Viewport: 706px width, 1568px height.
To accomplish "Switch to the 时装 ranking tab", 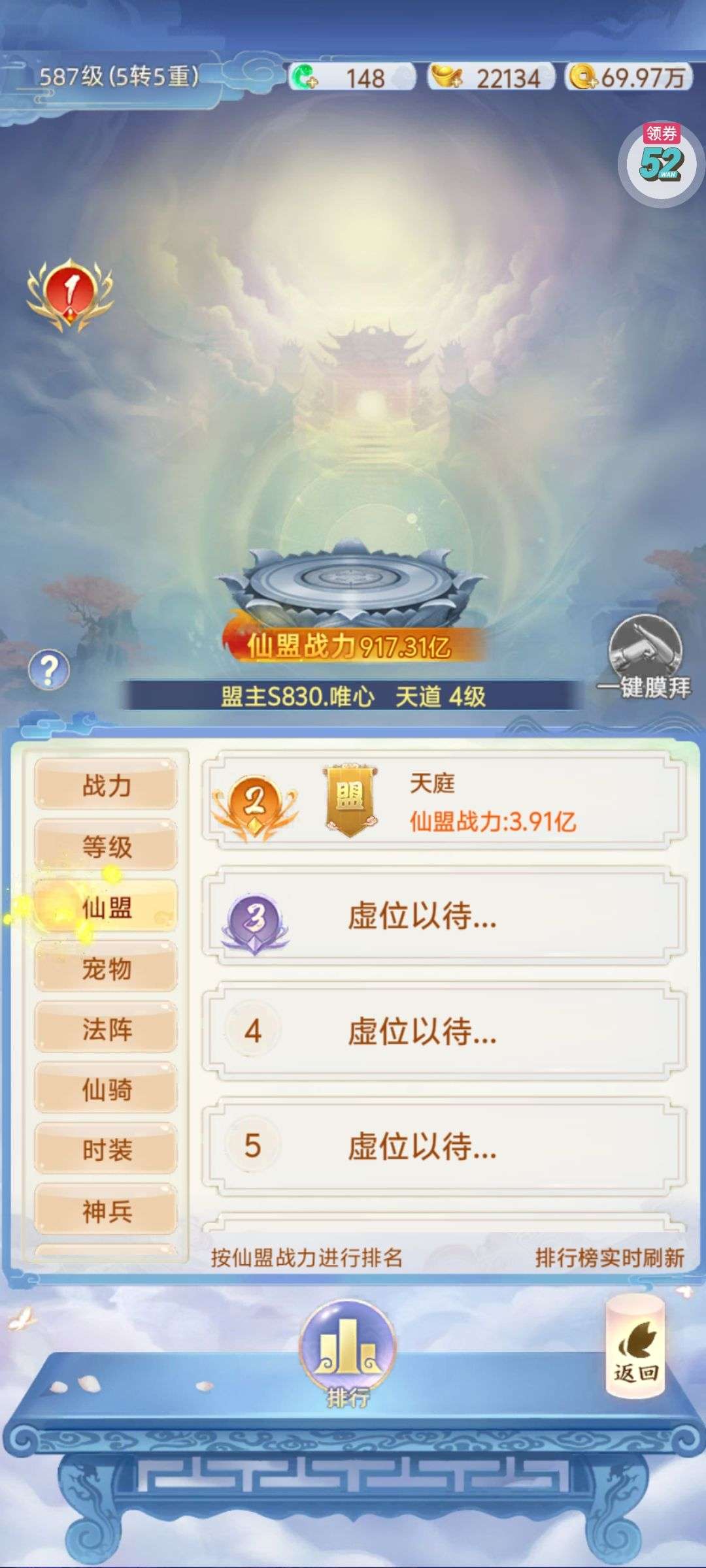I will [106, 1150].
